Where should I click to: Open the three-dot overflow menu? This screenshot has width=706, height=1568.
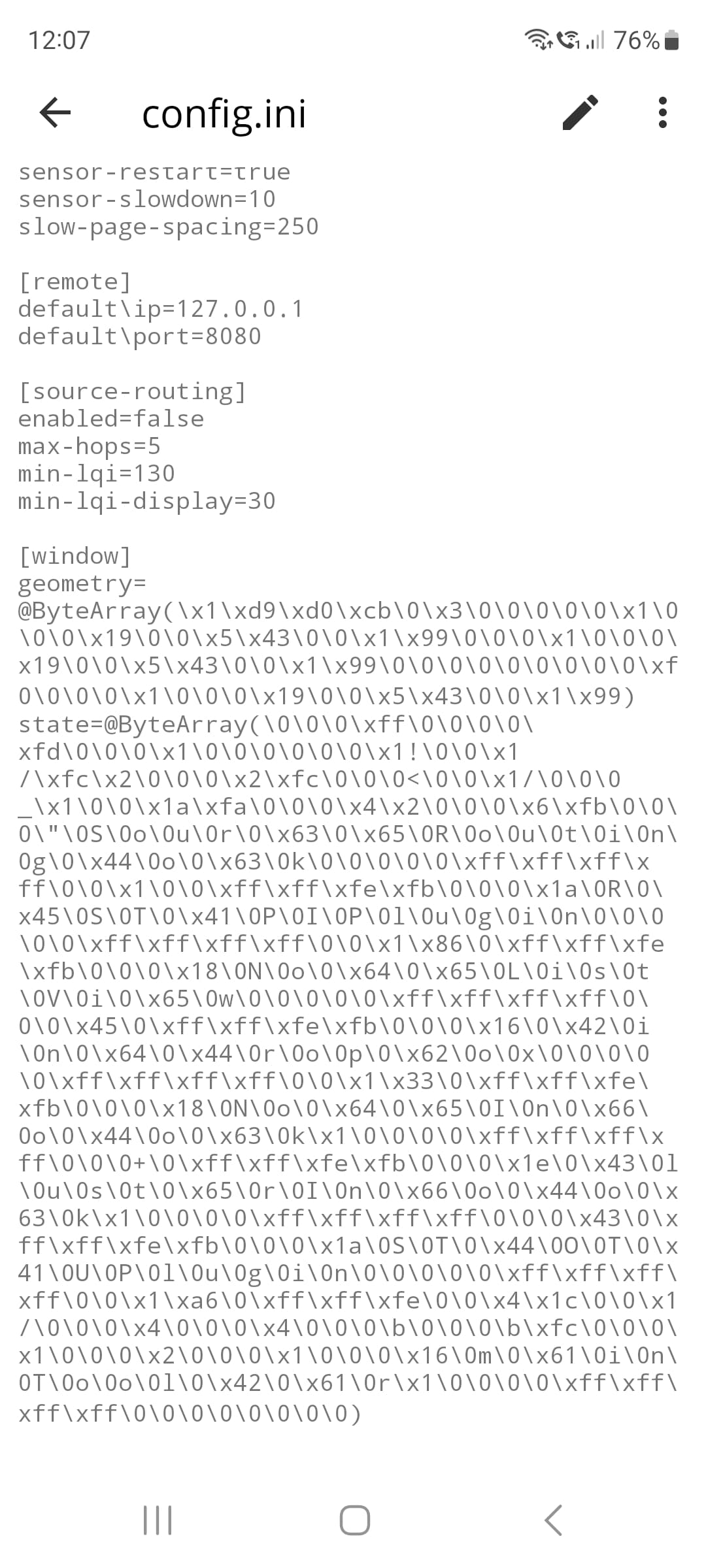(662, 112)
